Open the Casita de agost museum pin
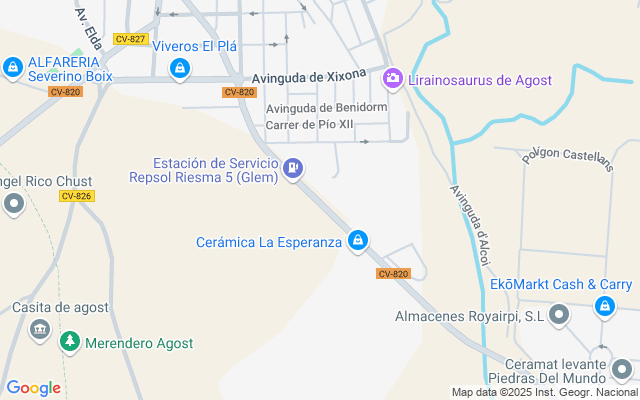Screen dimensions: 640x400 tap(40, 330)
